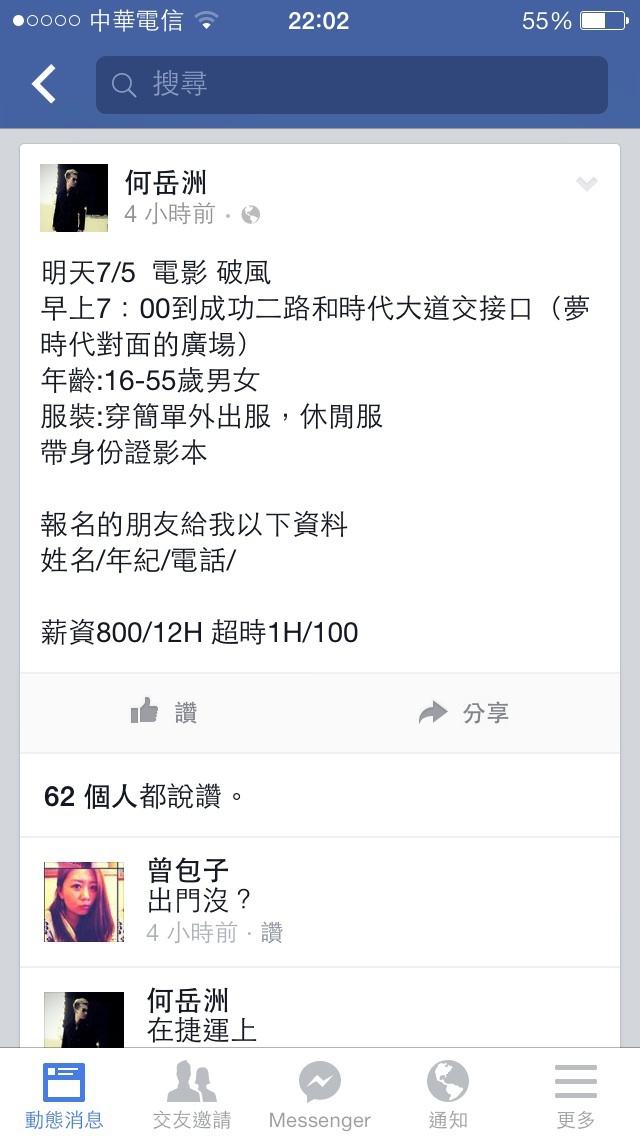This screenshot has height=1136, width=640.
Task: Open the 搜尋 search field
Action: click(352, 85)
